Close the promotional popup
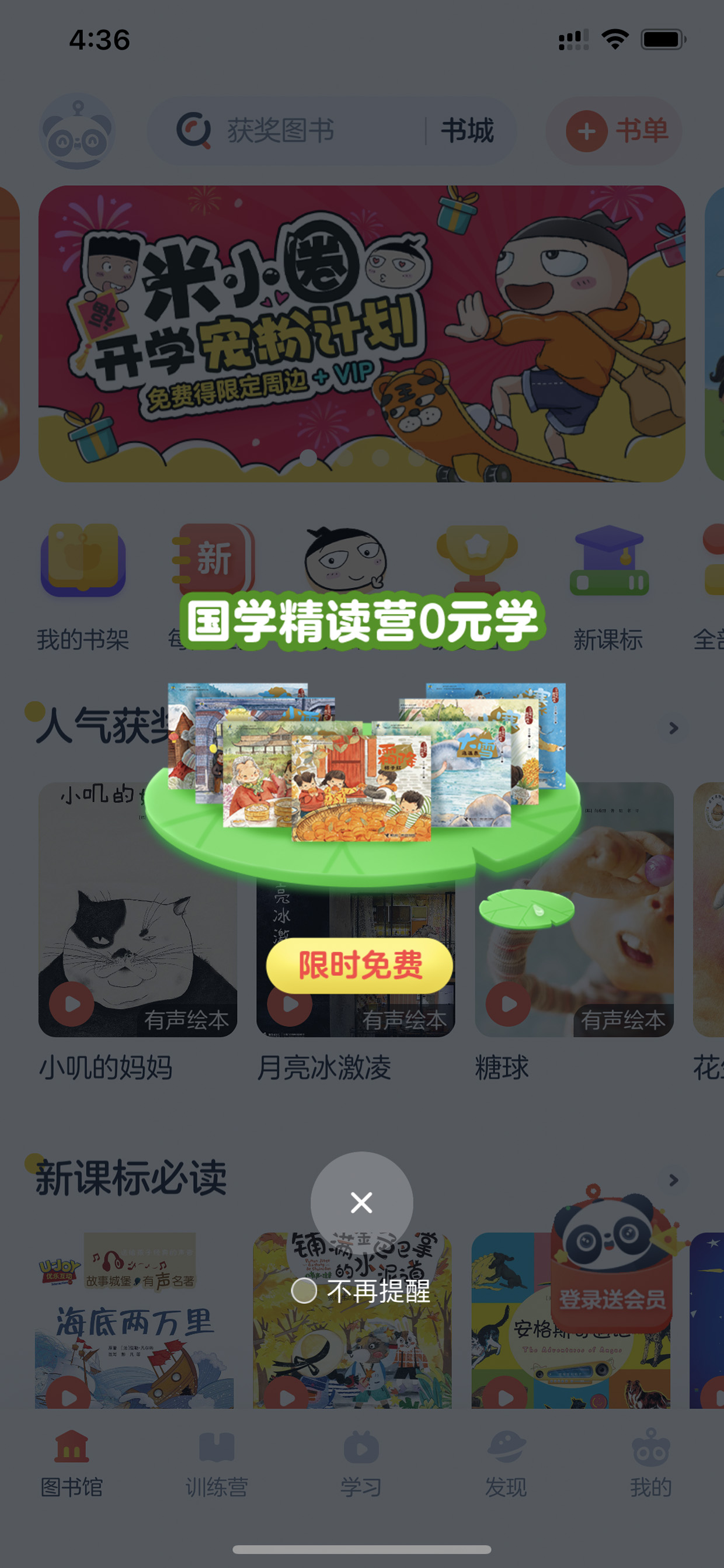This screenshot has width=724, height=1568. 361,1202
